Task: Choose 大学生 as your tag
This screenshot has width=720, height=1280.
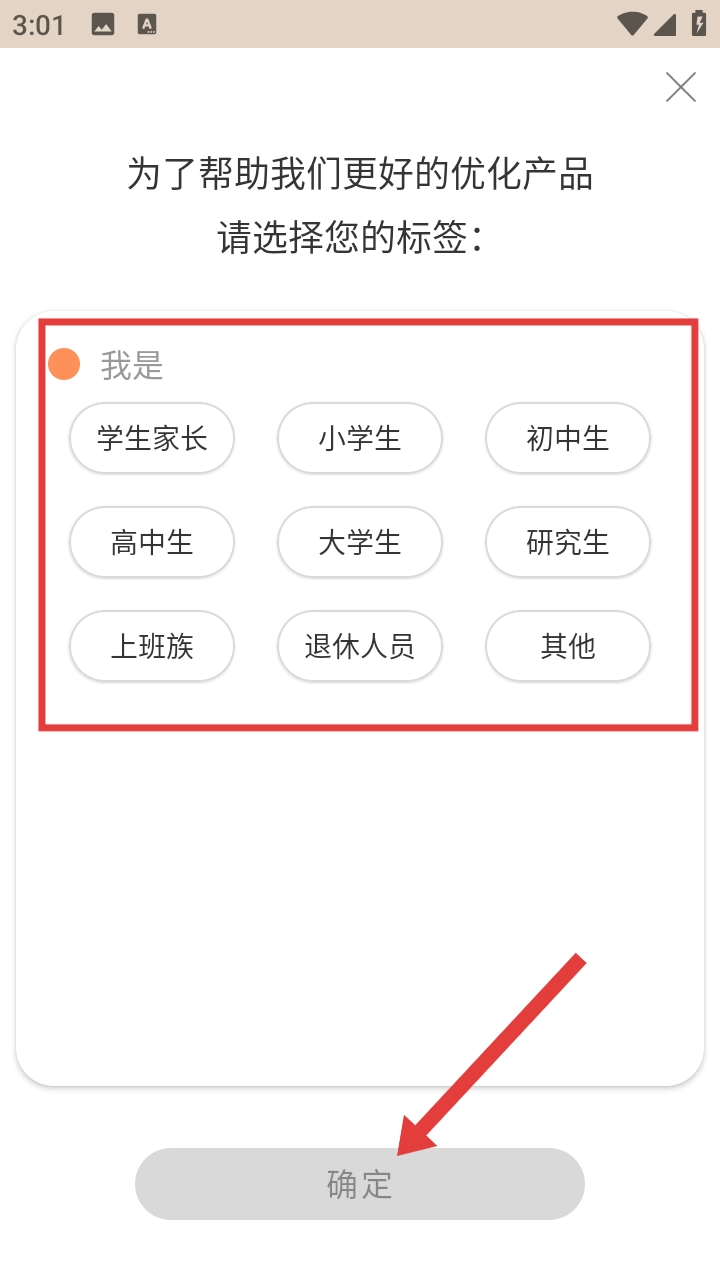Action: (x=360, y=542)
